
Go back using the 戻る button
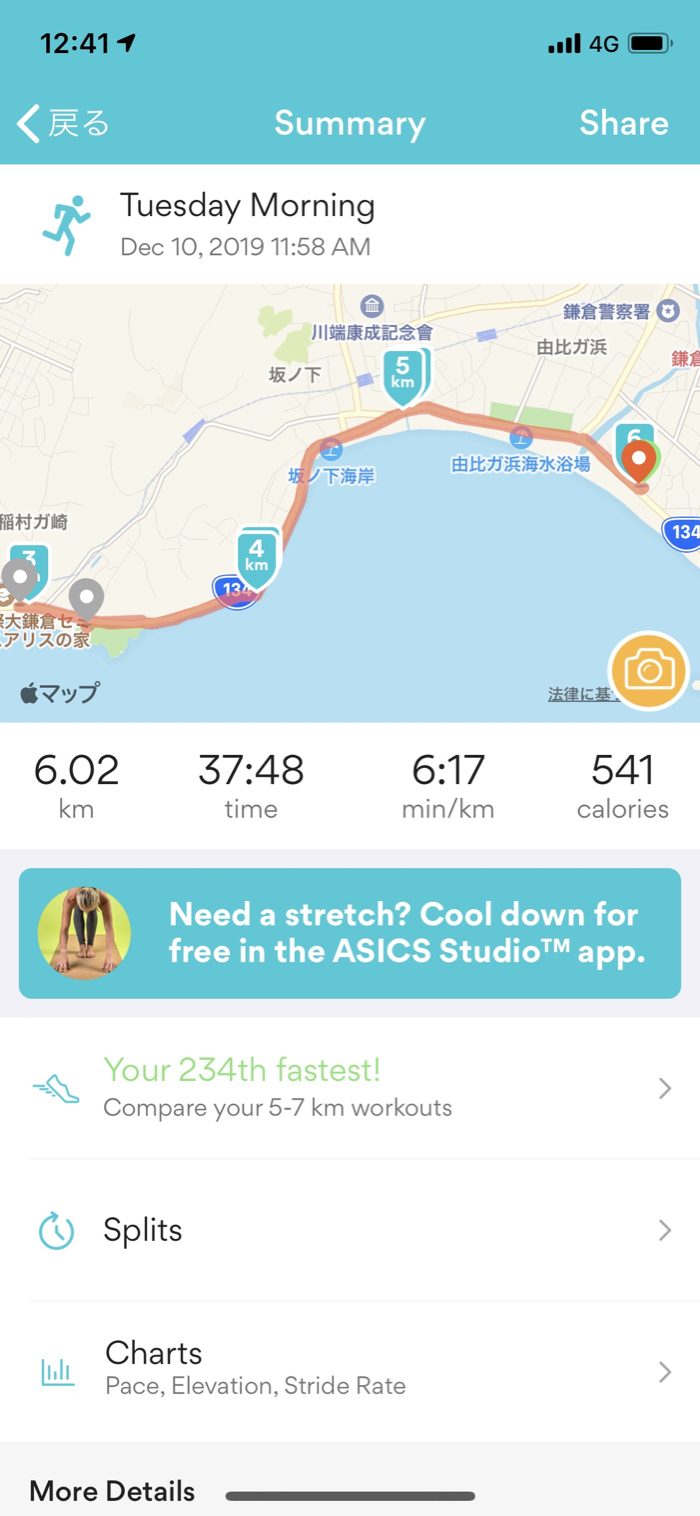[64, 123]
